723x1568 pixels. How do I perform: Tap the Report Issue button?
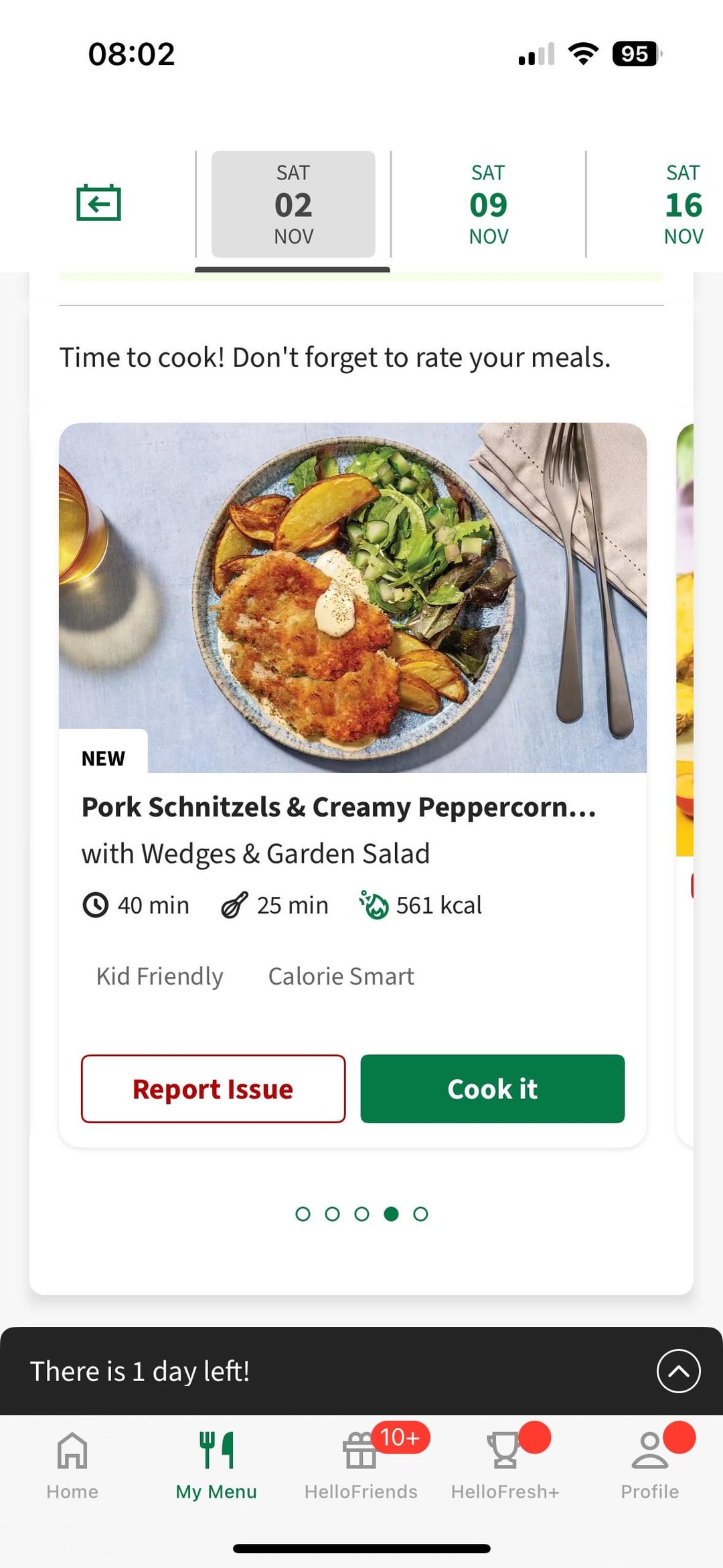(213, 1088)
